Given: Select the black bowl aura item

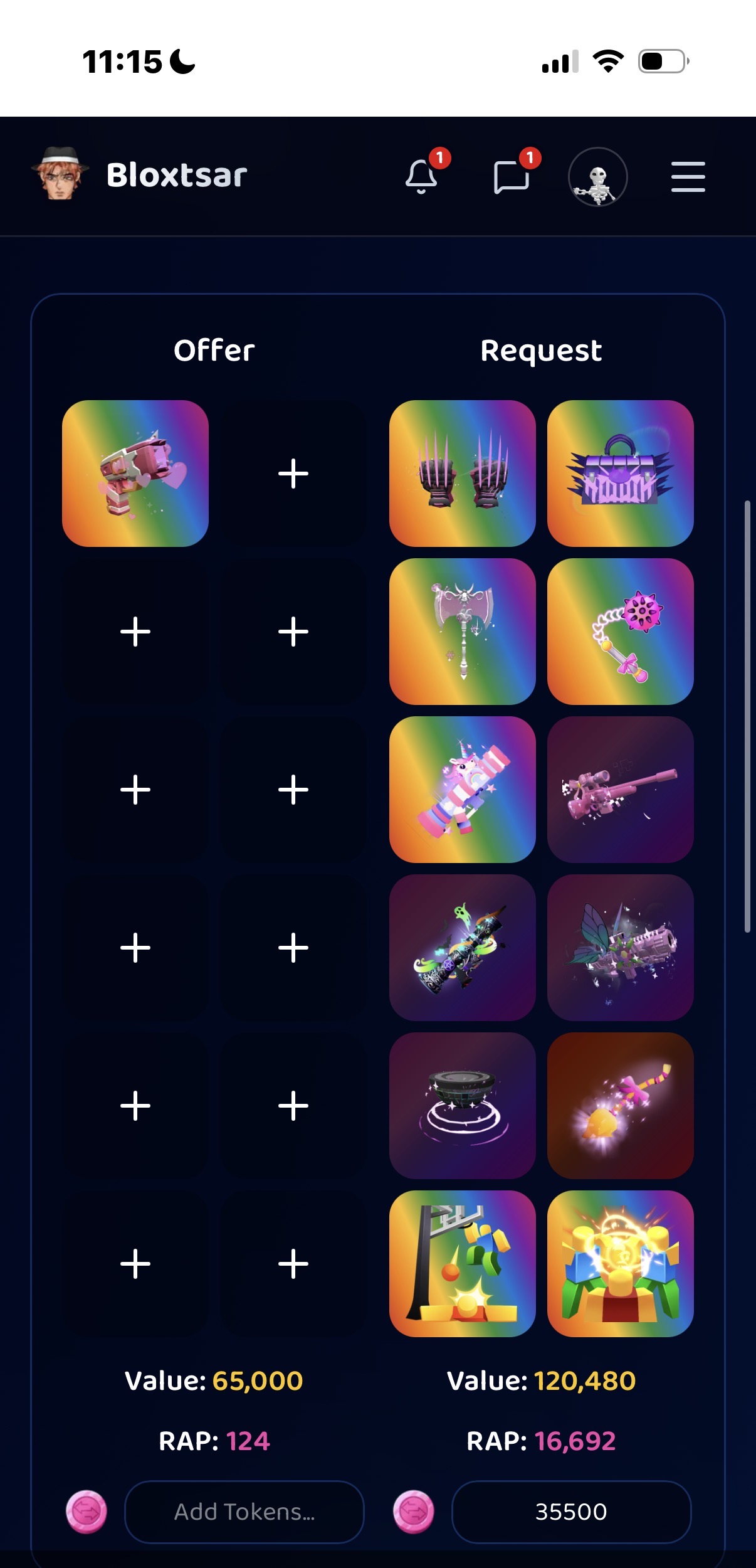Looking at the screenshot, I should (x=463, y=1106).
